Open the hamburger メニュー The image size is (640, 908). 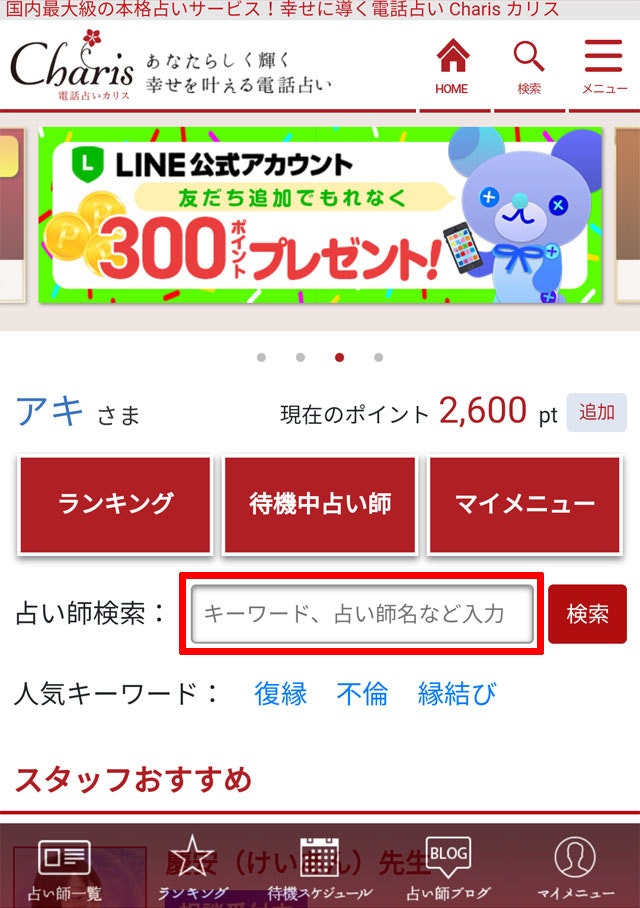pos(604,65)
